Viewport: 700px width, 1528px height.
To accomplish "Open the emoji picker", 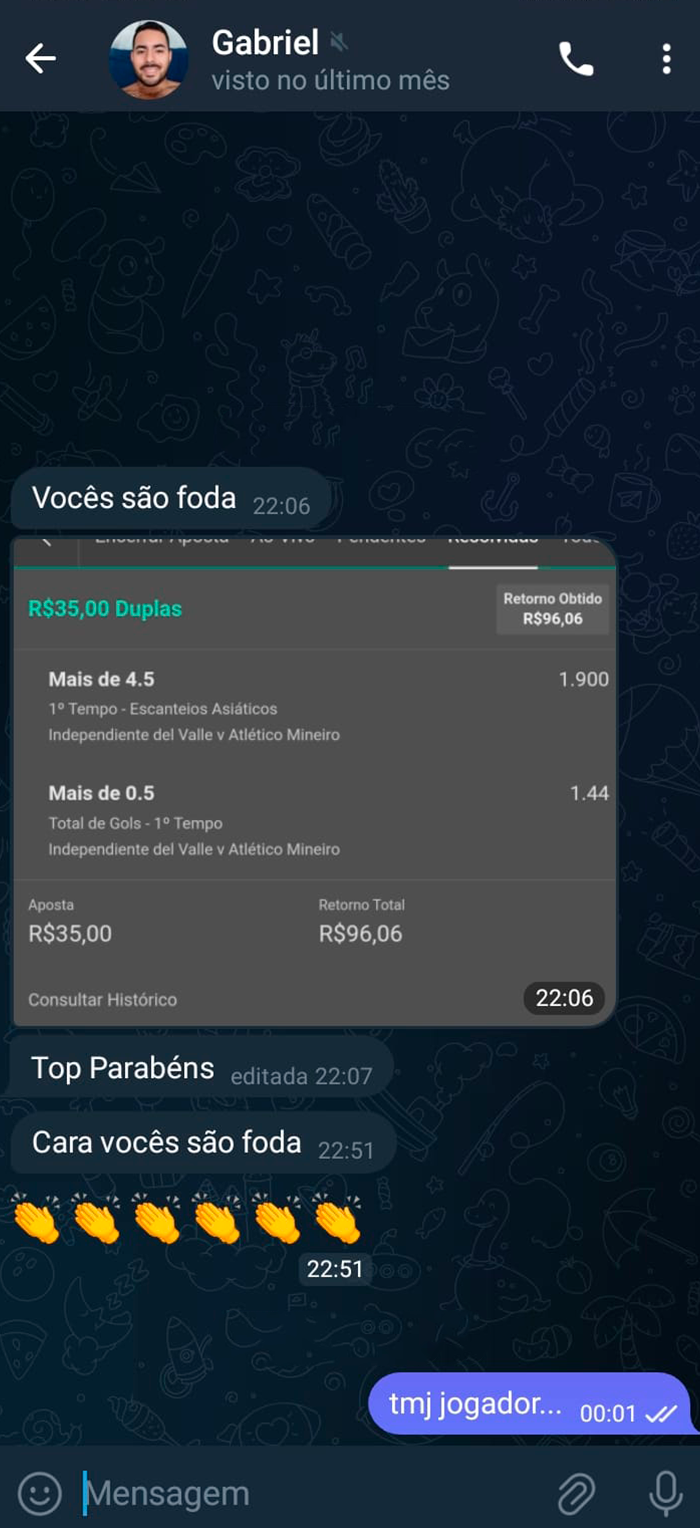I will 40,1494.
